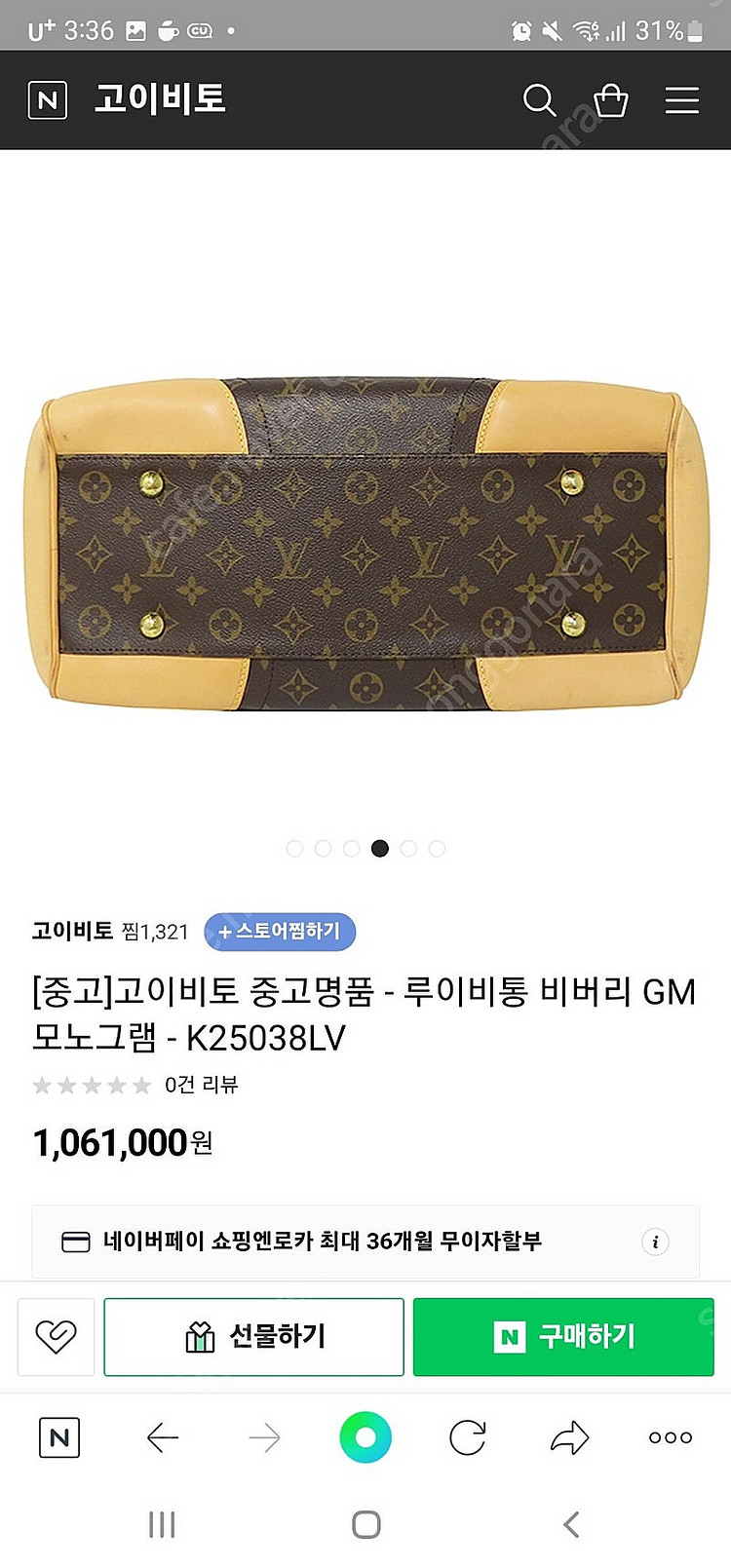Open the more options three-dot icon
Viewport: 731px width, 1568px height.
coord(670,1436)
